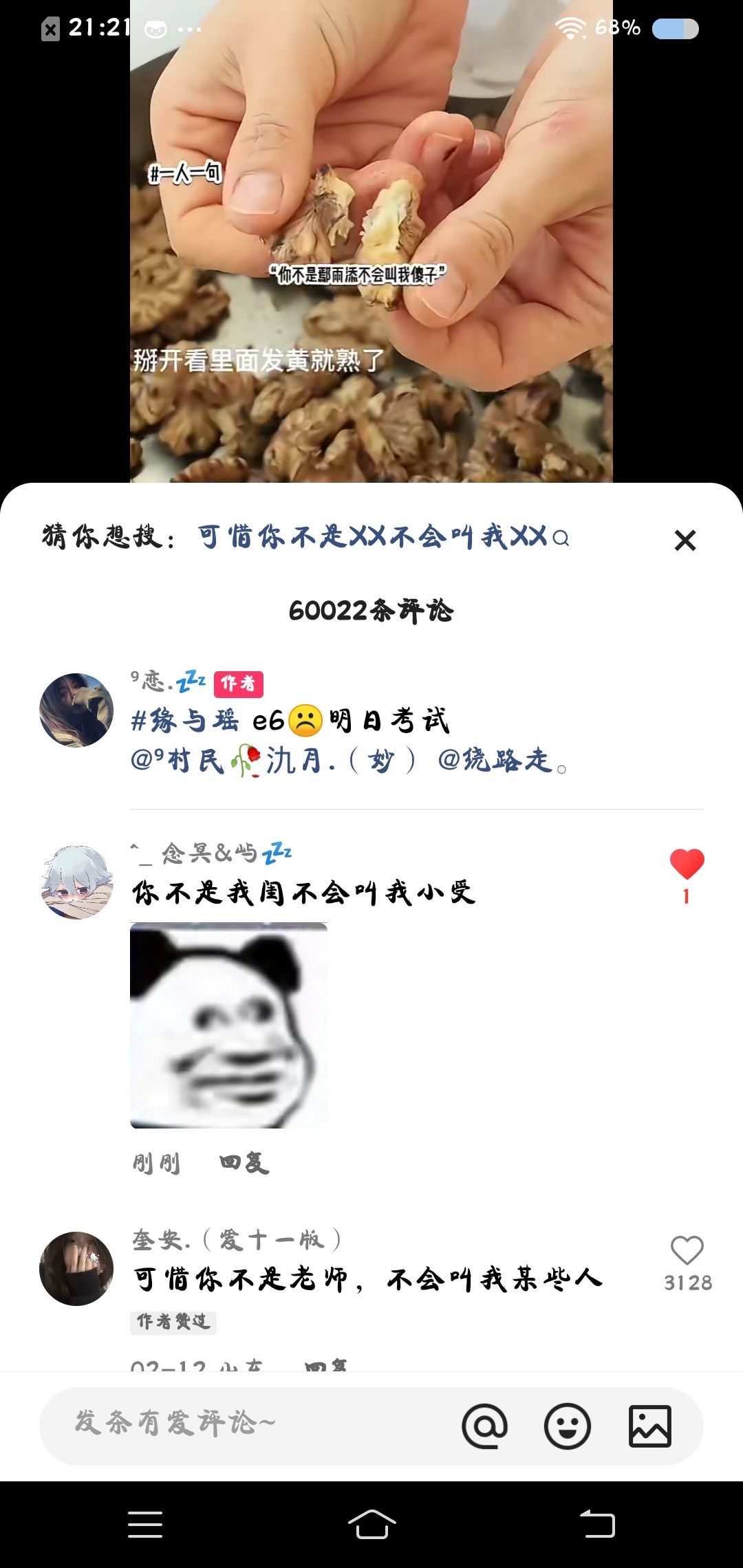Unlike the comment 你不是我闺不会叫我小受
The height and width of the screenshot is (1568, 743).
[687, 866]
